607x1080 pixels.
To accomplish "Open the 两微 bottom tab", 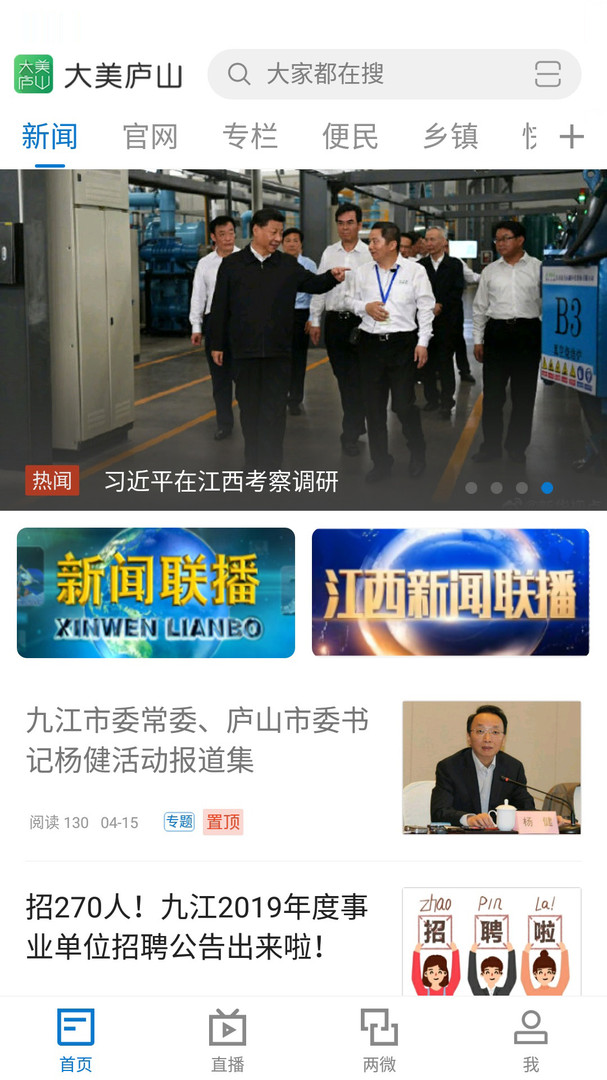I will [379, 1040].
